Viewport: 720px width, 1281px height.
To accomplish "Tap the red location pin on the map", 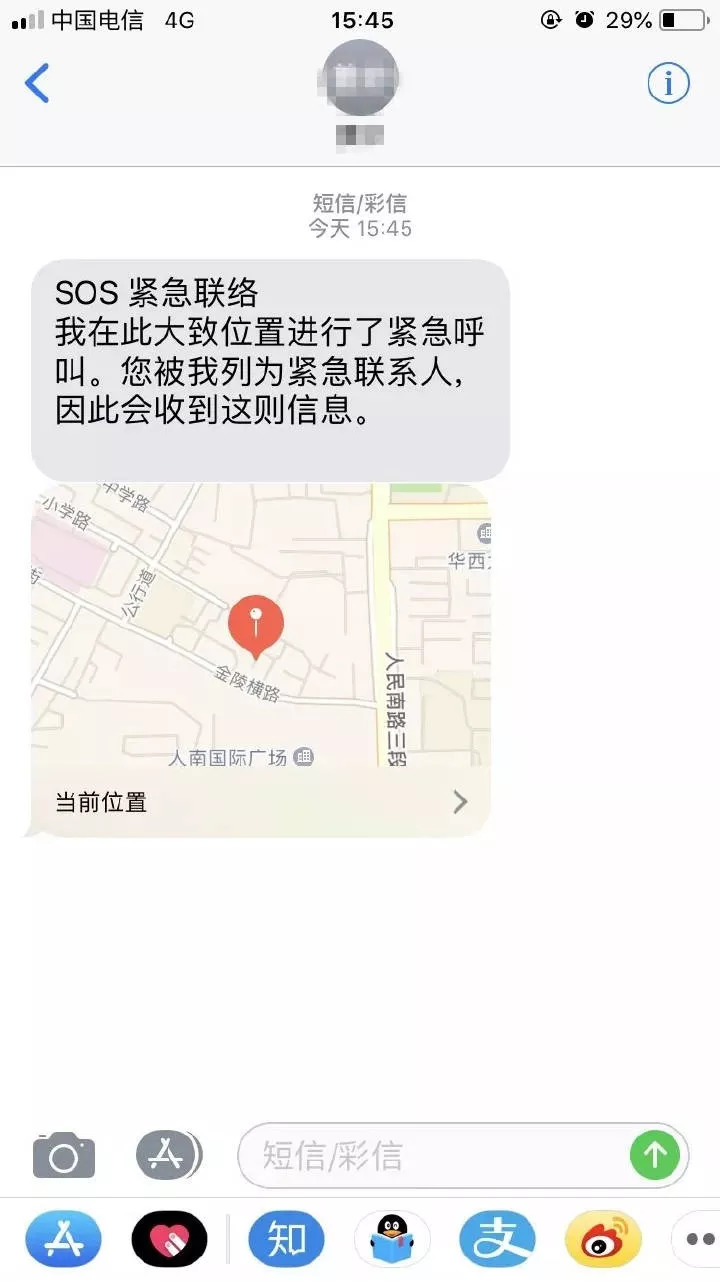I will click(x=258, y=625).
